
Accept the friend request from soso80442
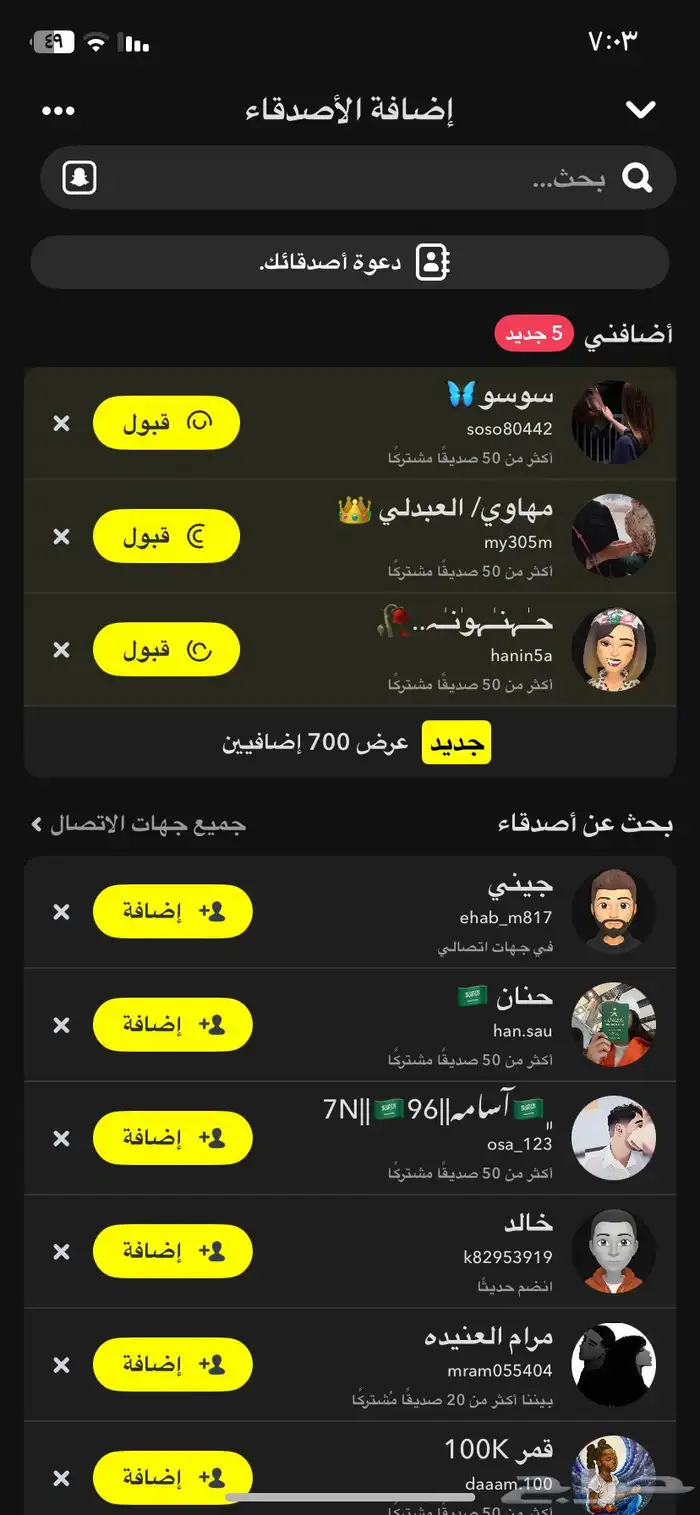point(166,423)
